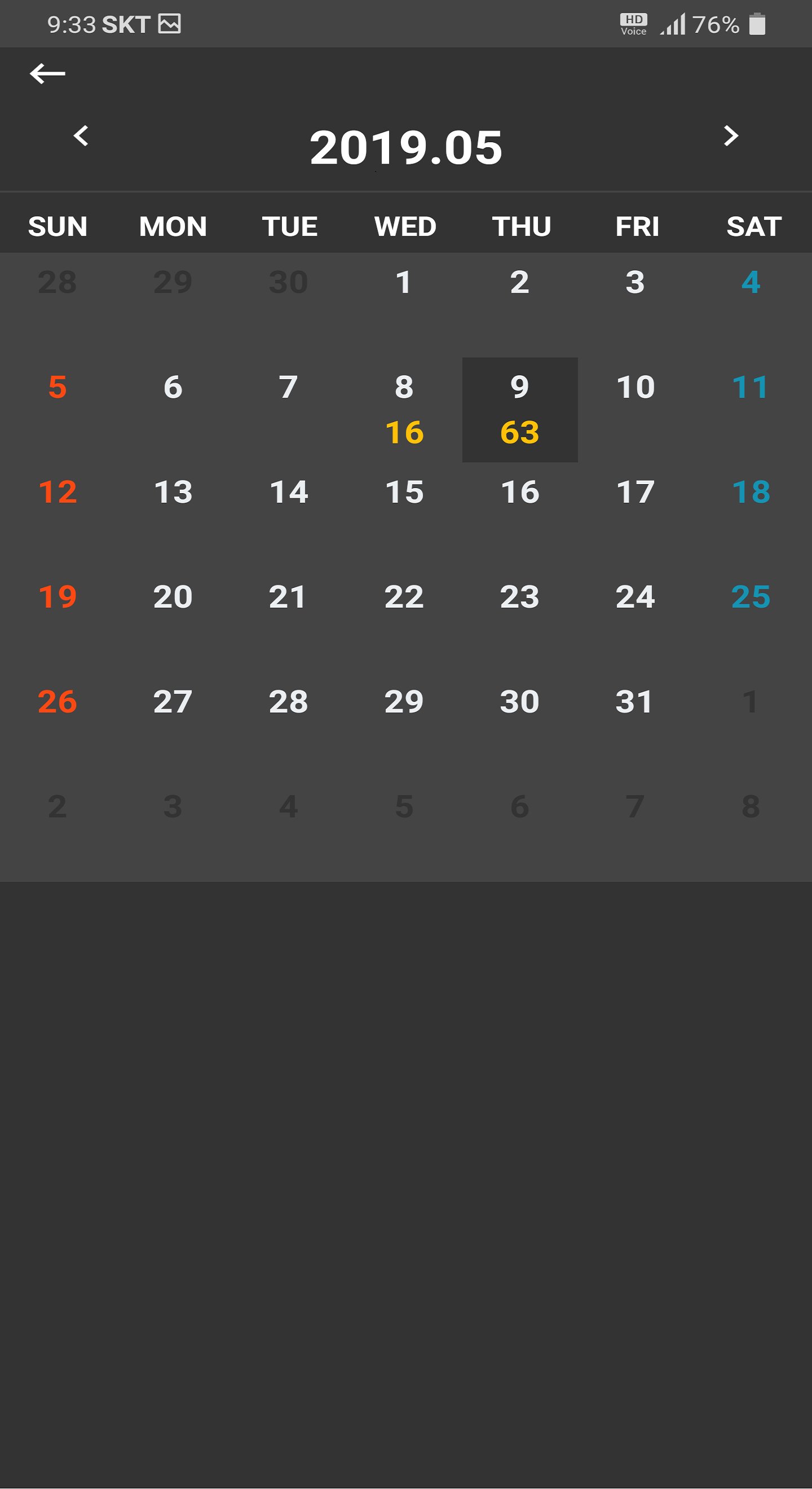Select May 8 with count 16

click(x=404, y=409)
